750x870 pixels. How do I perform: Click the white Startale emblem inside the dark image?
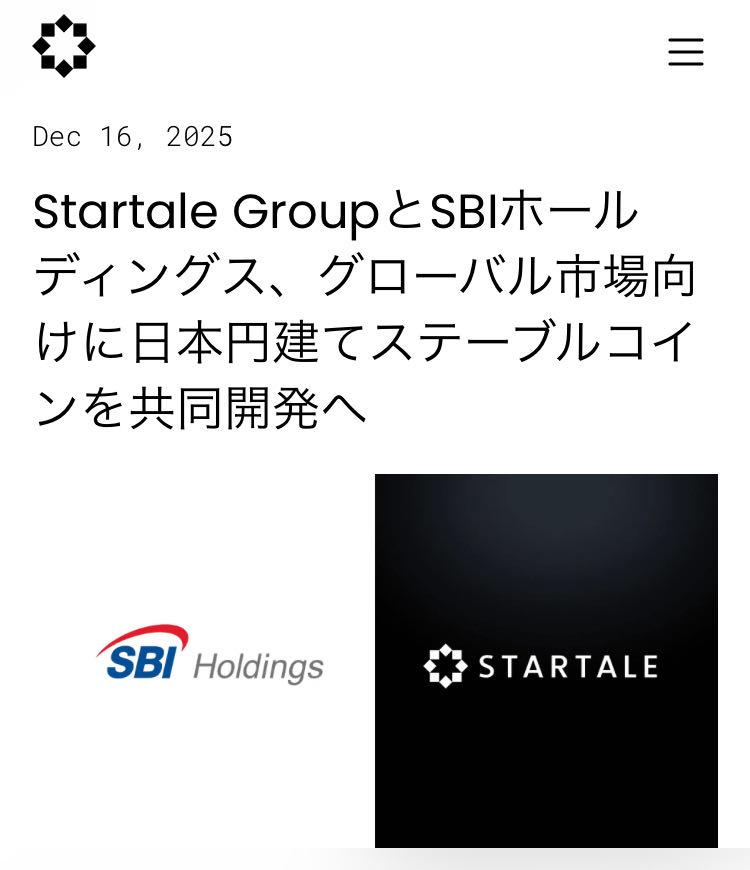(x=445, y=665)
